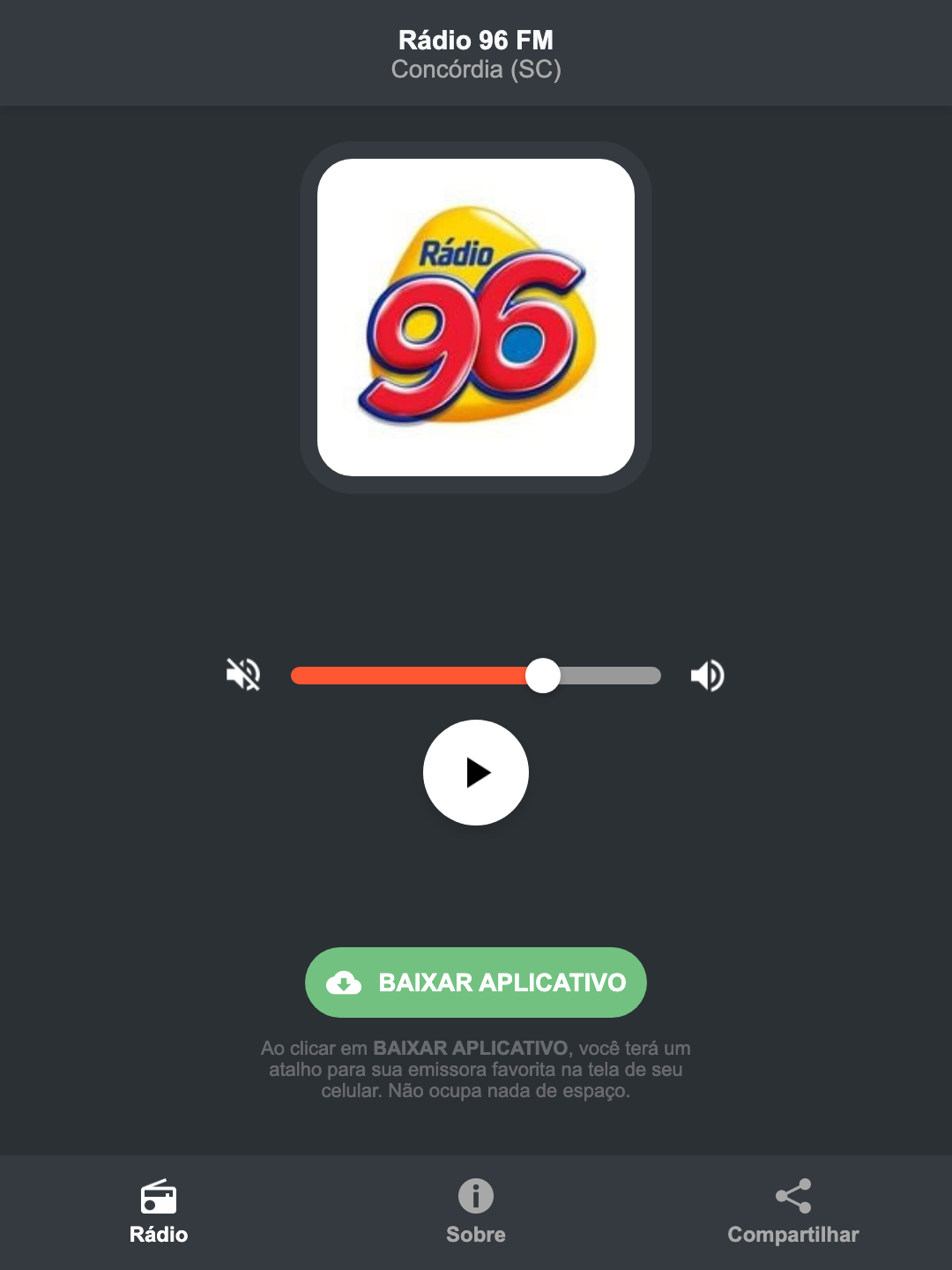The image size is (952, 1270).
Task: Click the bold BAIXAR APLICATIVO text in description
Action: pyautogui.click(x=470, y=1049)
